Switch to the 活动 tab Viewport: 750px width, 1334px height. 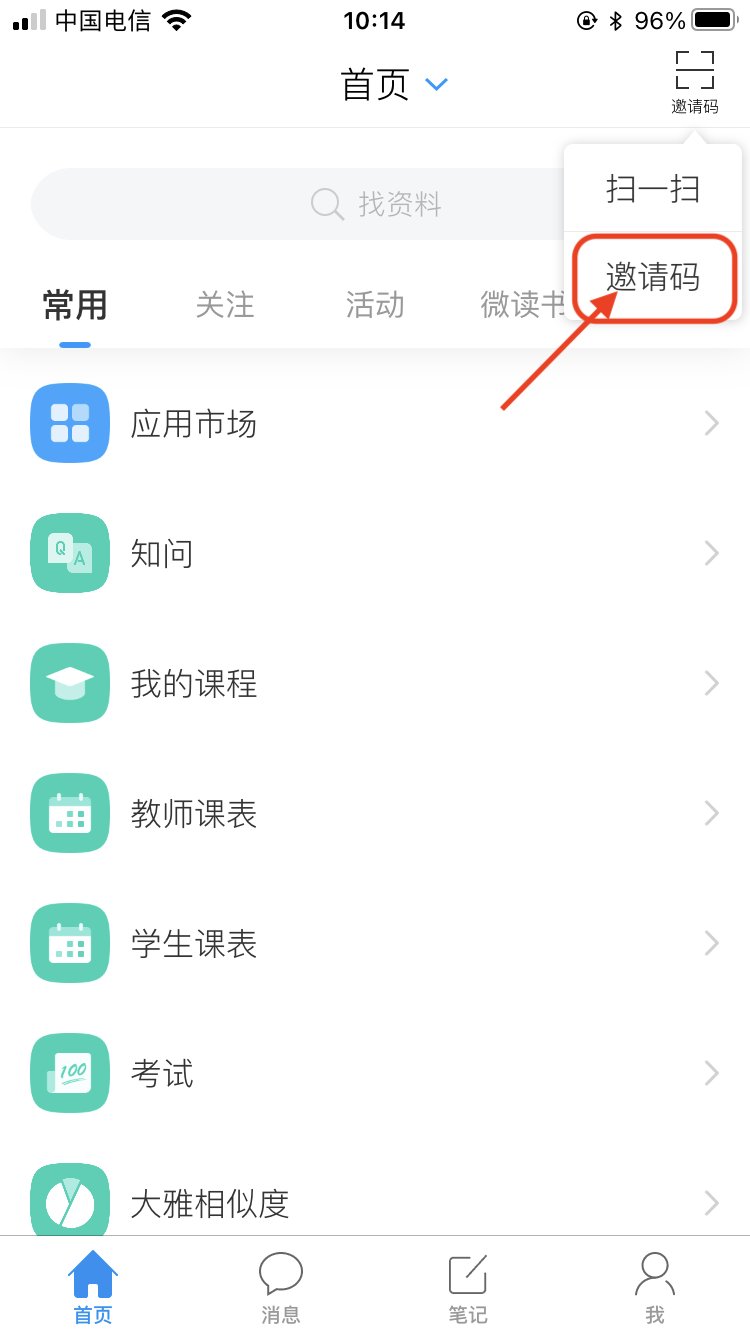pyautogui.click(x=375, y=305)
